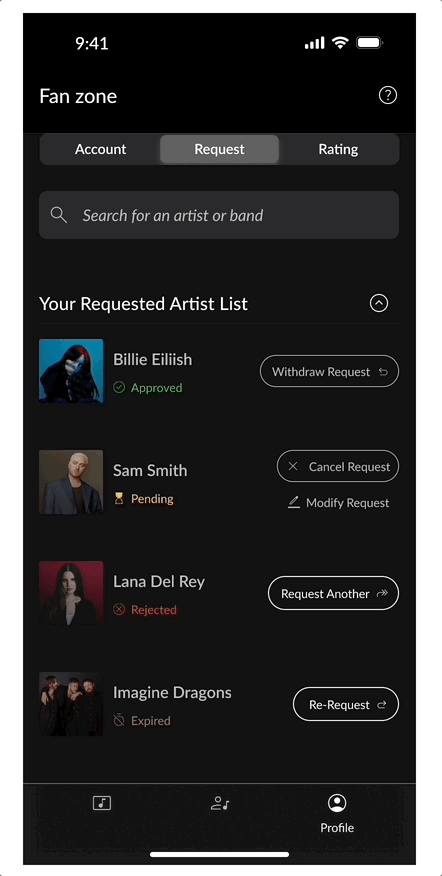Cancel the Sam Smith request

tap(338, 466)
